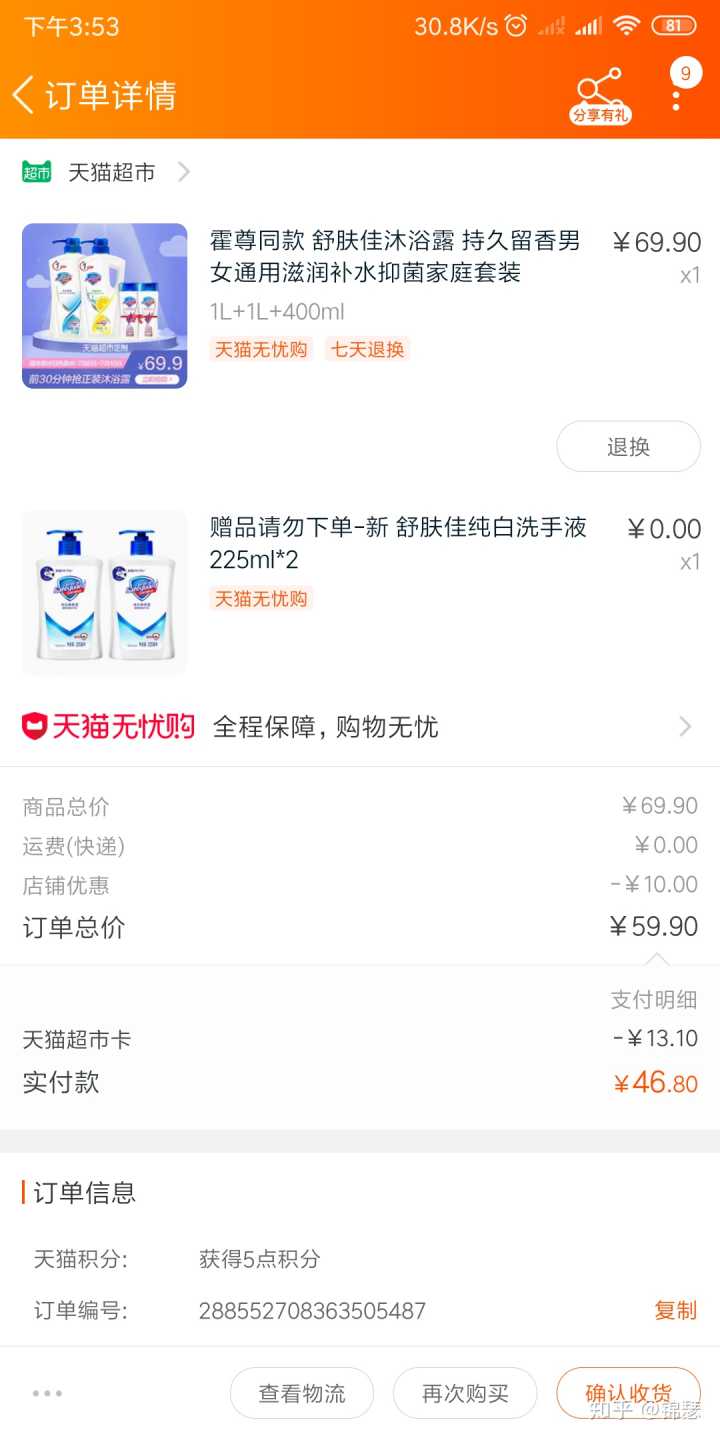This screenshot has height=1440, width=720.
Task: Open the 舒肤佳沐浴露 product image
Action: (104, 305)
